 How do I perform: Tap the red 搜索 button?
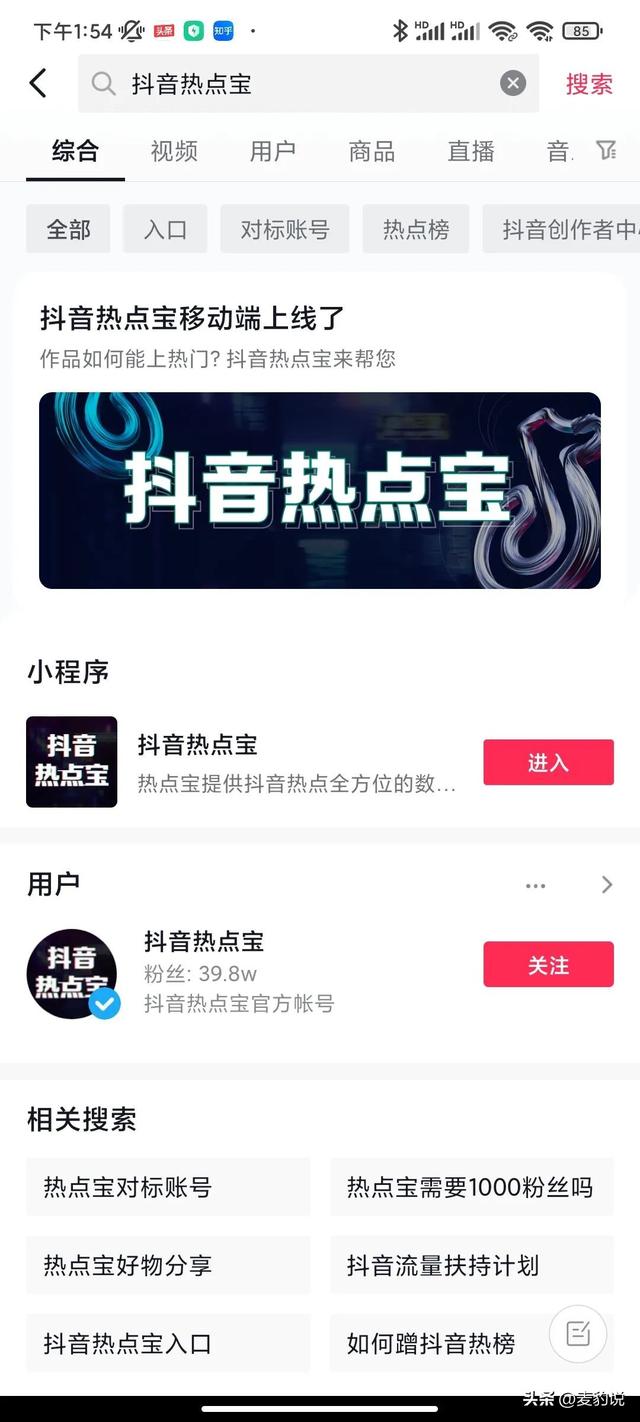coord(588,84)
